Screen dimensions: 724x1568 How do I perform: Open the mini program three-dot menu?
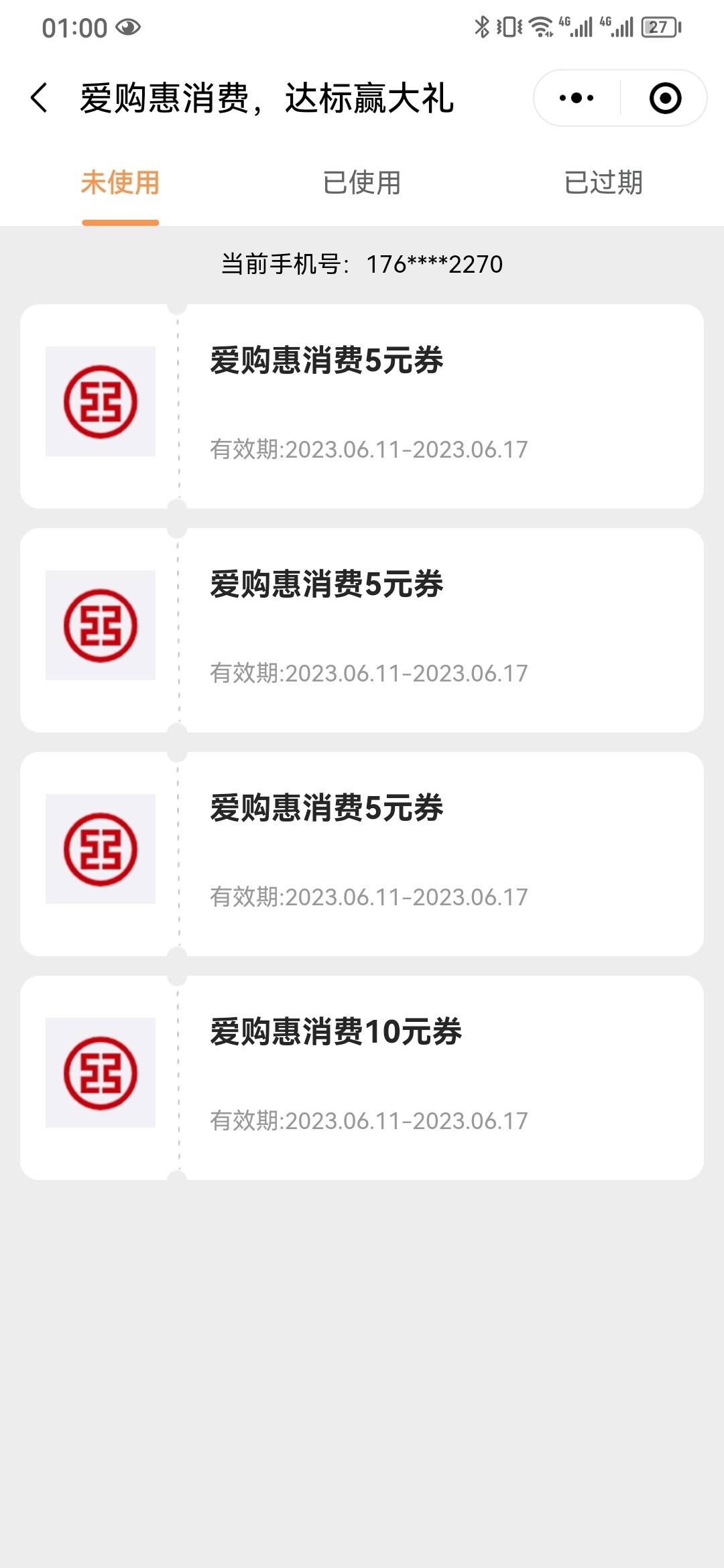(577, 98)
